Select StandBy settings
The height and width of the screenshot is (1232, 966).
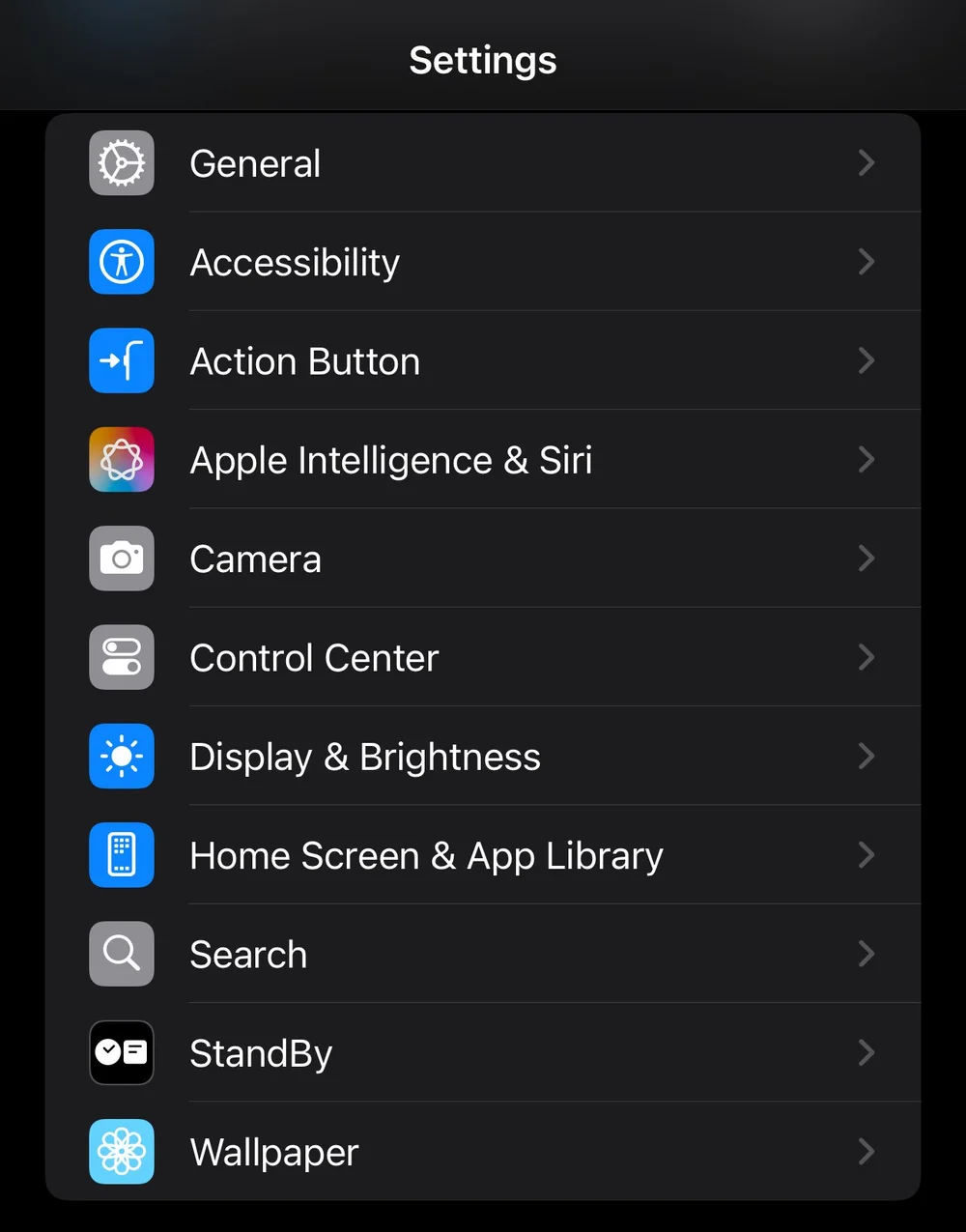(483, 1053)
